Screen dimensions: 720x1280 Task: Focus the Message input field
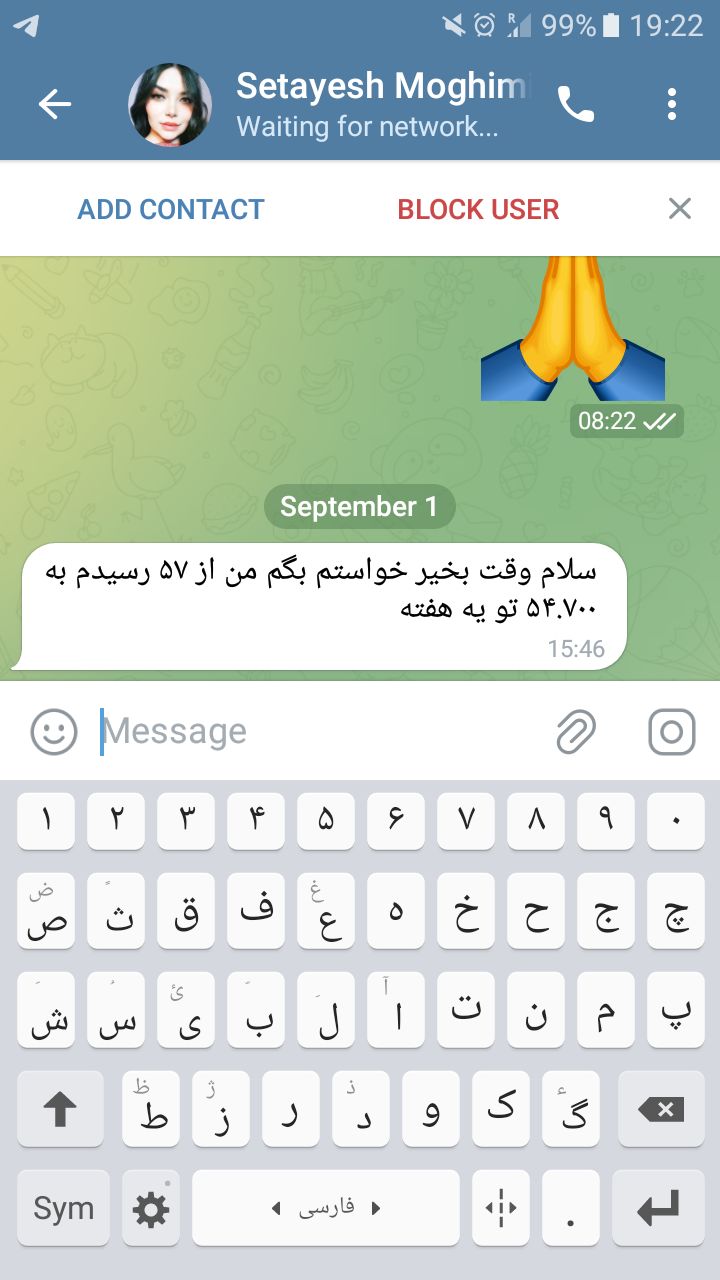pyautogui.click(x=320, y=732)
